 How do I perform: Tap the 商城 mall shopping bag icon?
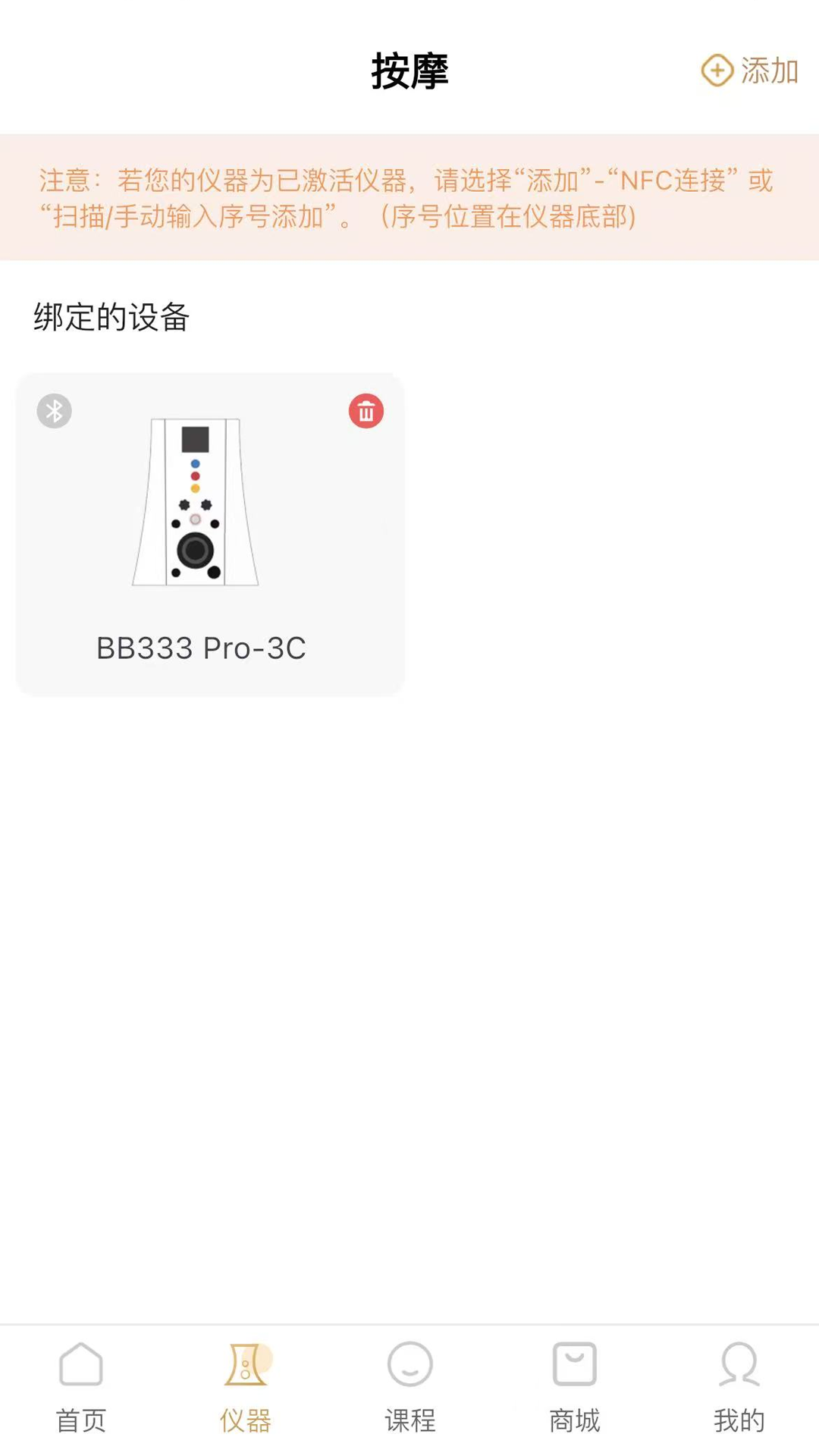[573, 1363]
